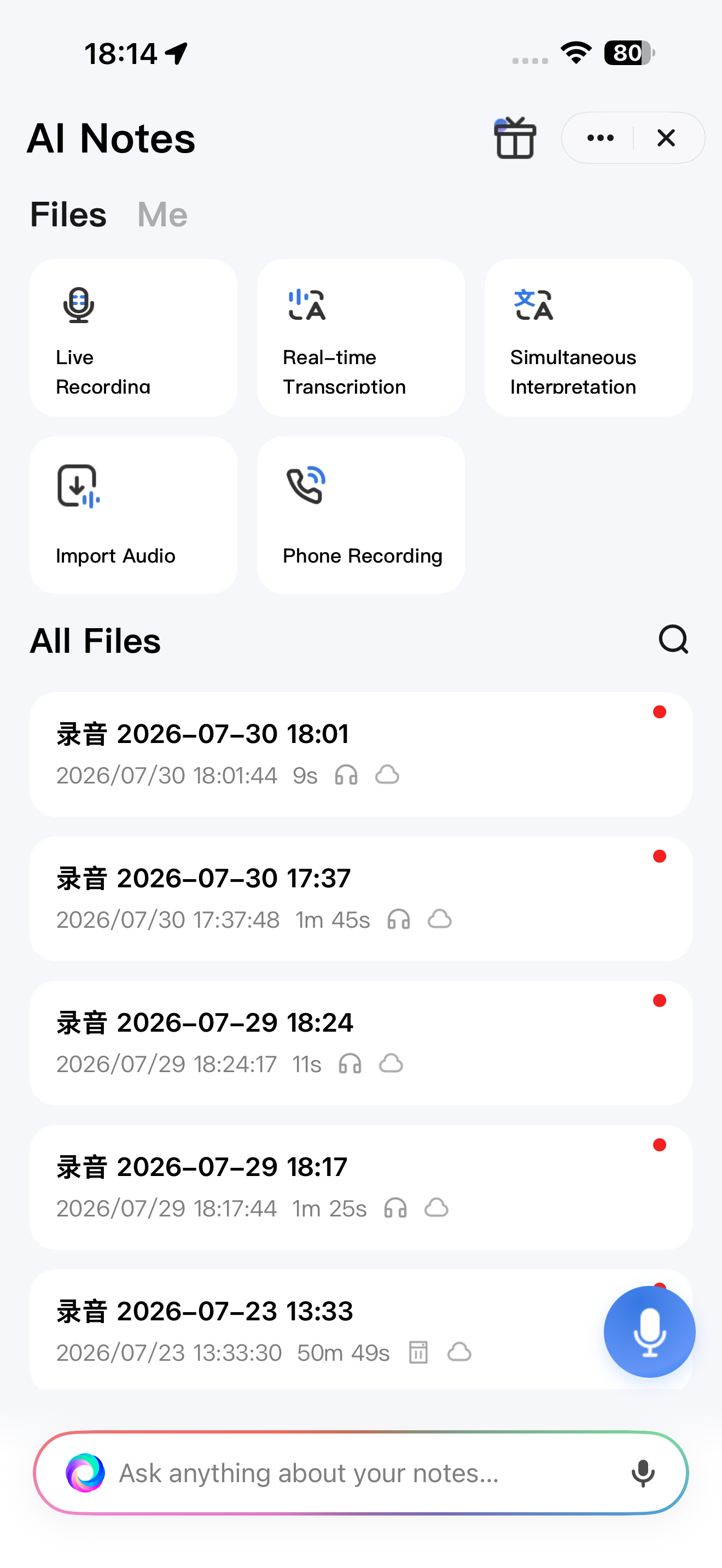722x1568 pixels.
Task: Search within All Files
Action: pyautogui.click(x=673, y=640)
